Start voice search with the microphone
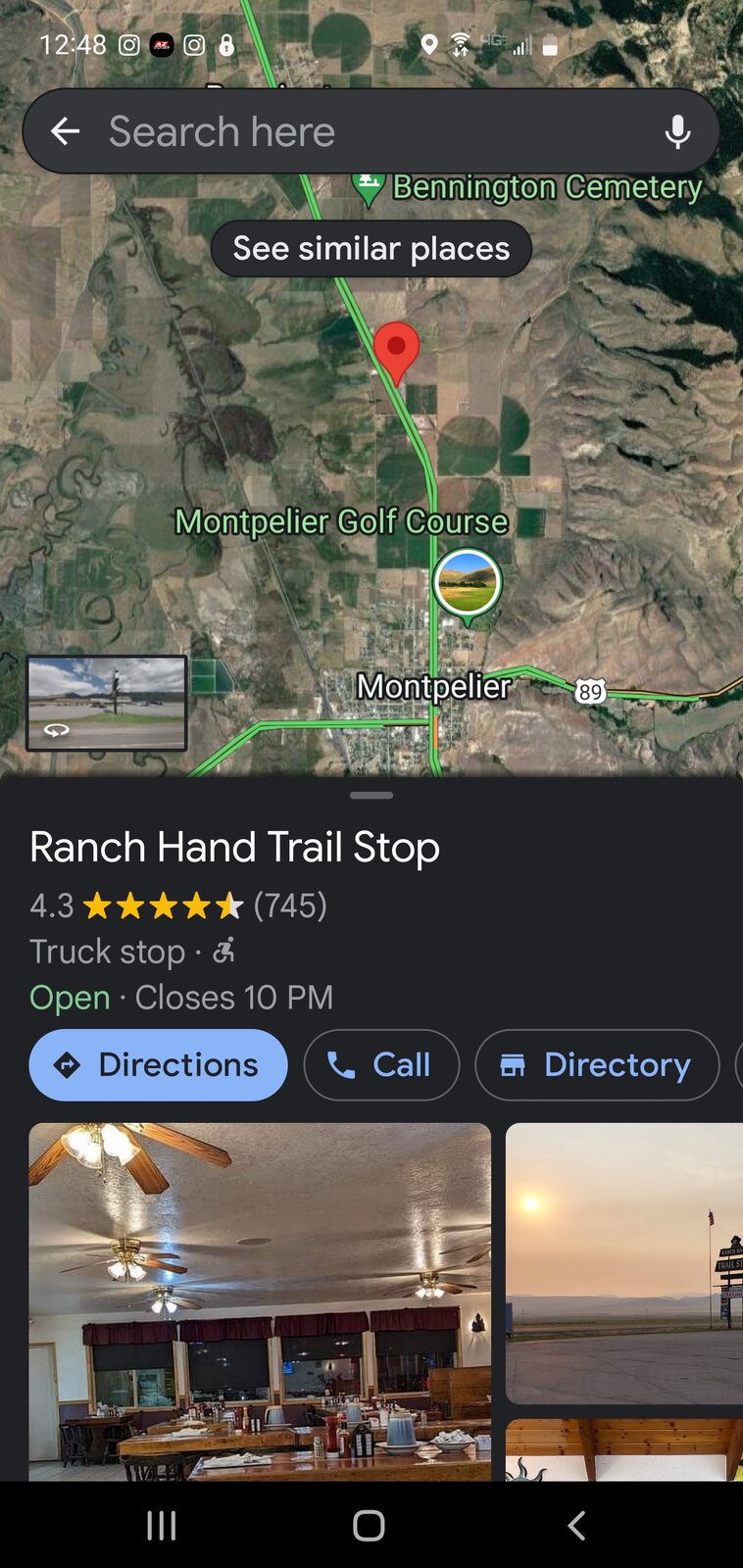743x1568 pixels. click(x=677, y=131)
